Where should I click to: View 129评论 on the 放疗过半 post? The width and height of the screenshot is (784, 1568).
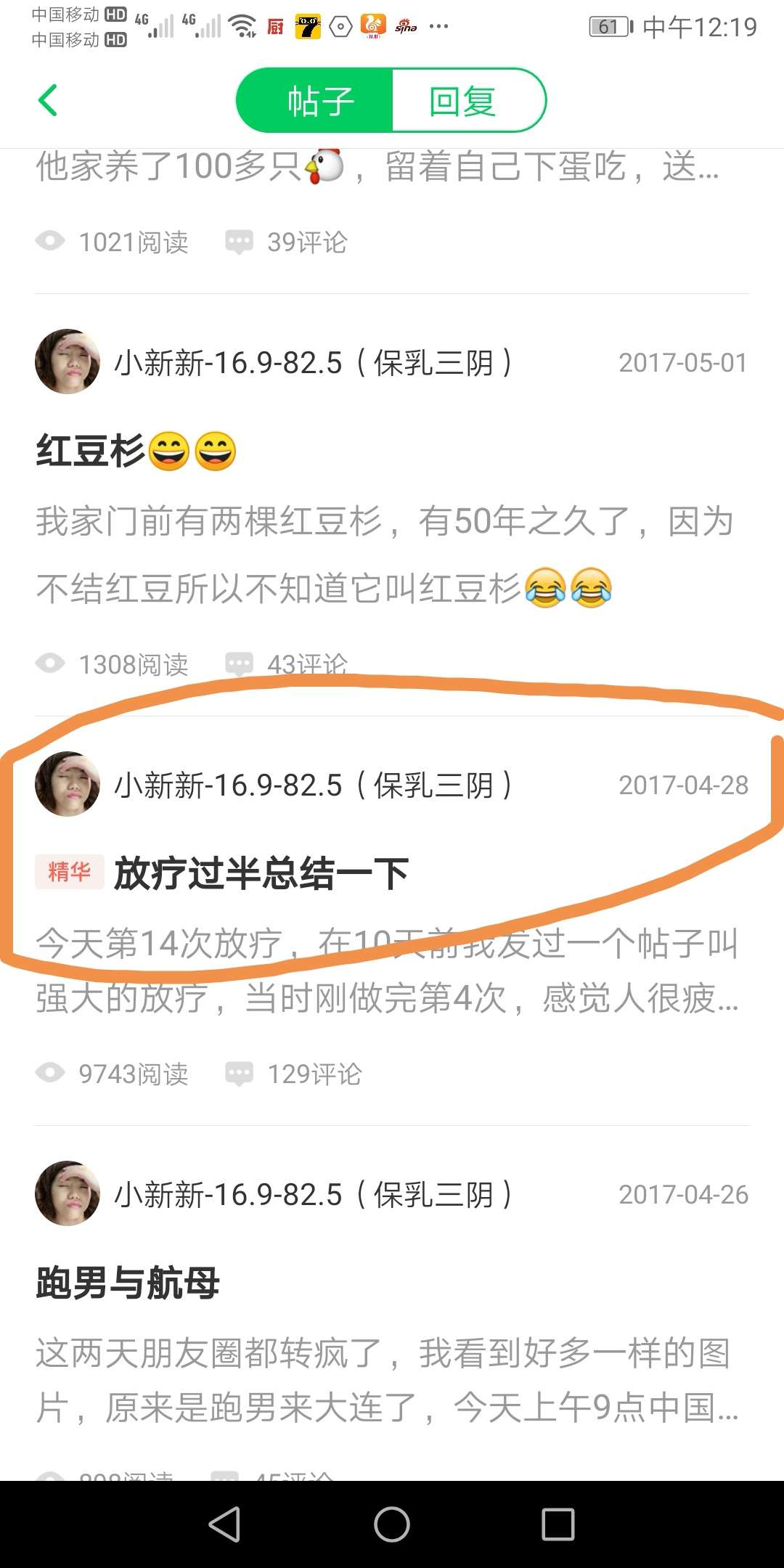coord(295,1074)
